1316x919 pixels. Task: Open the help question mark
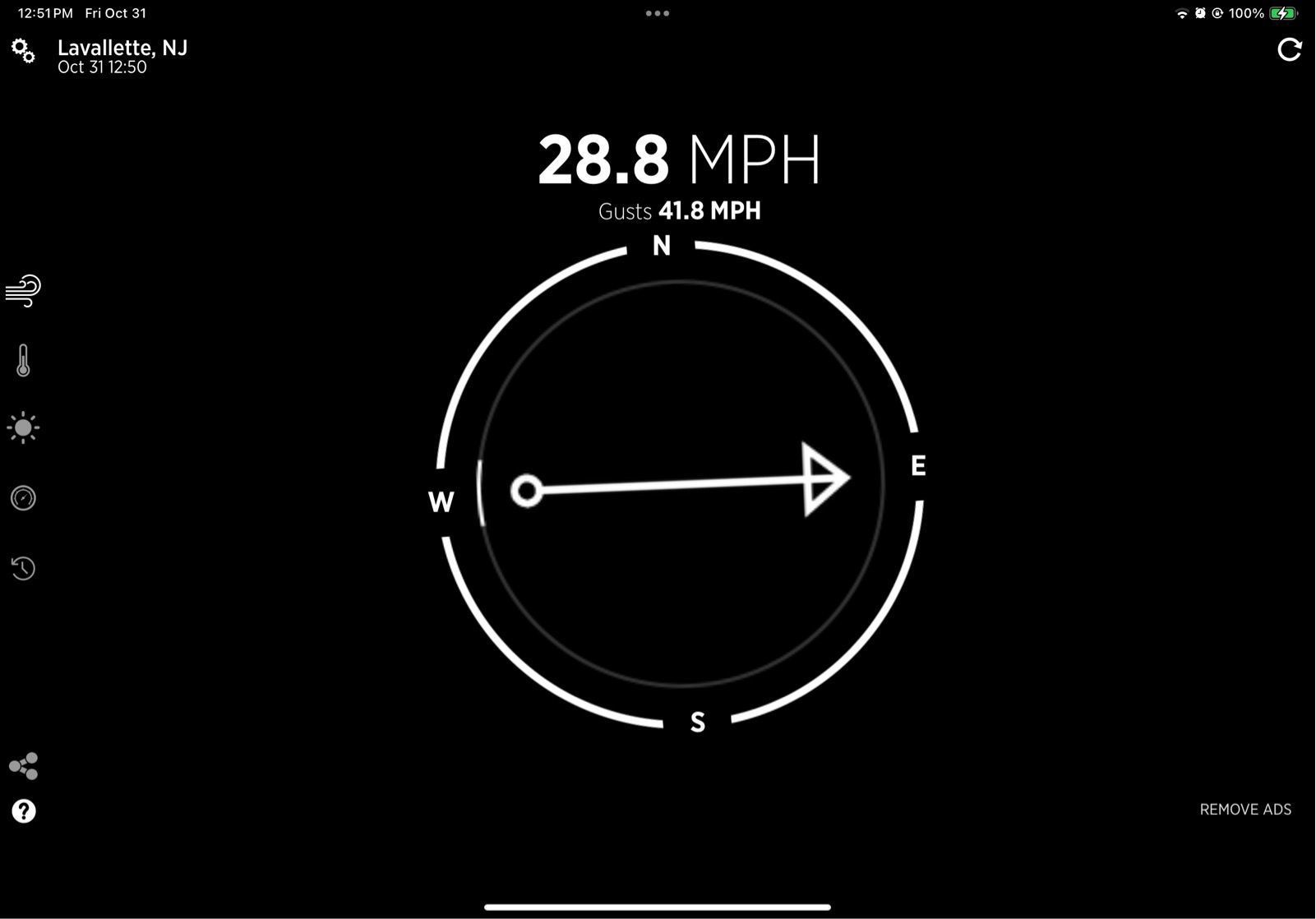[x=24, y=811]
